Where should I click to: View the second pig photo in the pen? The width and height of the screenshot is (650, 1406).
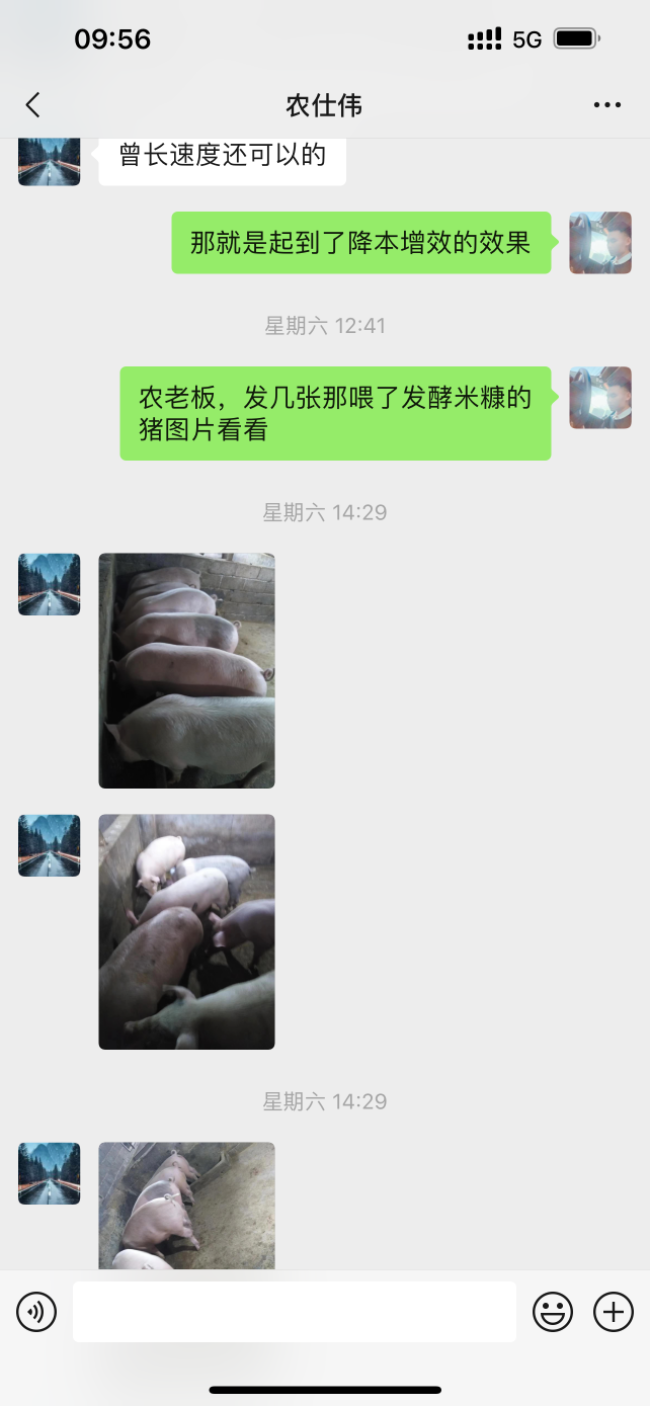(x=186, y=931)
